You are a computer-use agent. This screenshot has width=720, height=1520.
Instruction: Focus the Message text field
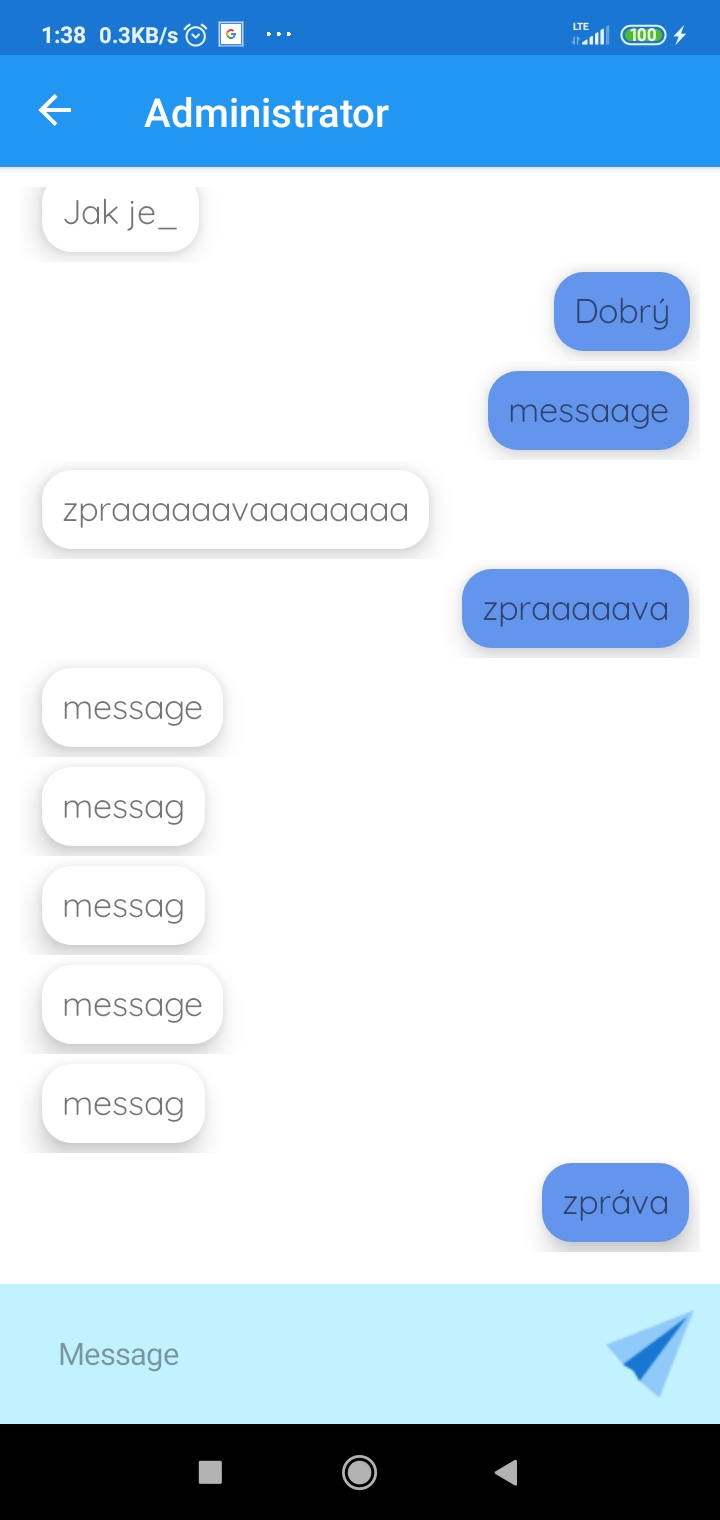click(x=300, y=1354)
